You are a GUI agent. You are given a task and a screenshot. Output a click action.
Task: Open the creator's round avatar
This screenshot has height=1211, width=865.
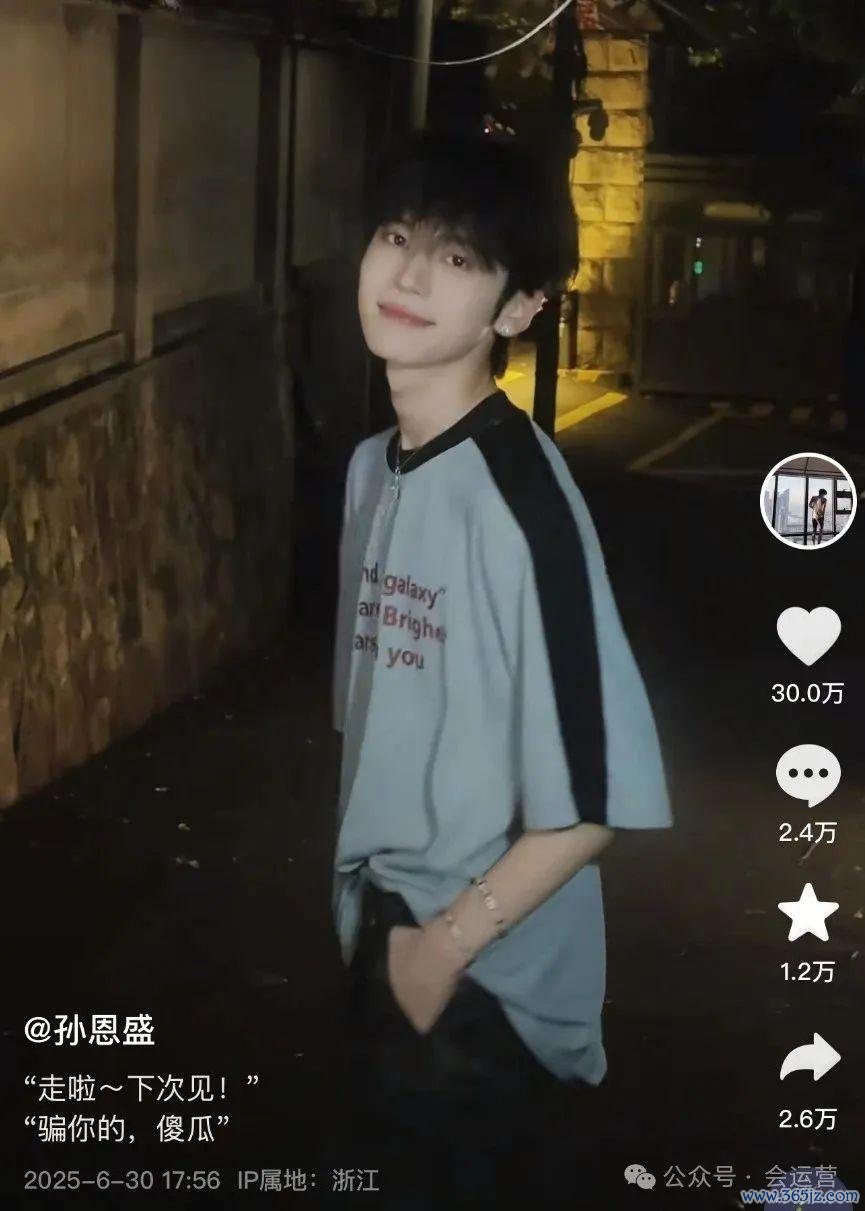coord(808,500)
